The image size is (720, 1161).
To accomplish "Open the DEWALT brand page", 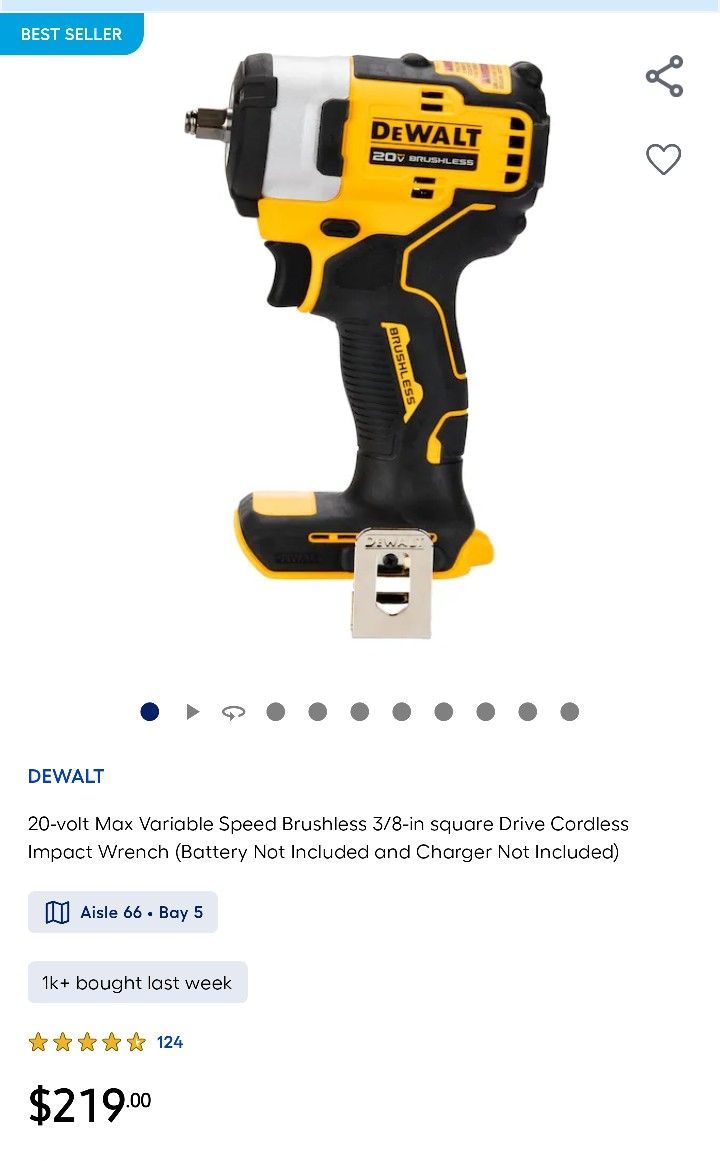I will pos(66,776).
